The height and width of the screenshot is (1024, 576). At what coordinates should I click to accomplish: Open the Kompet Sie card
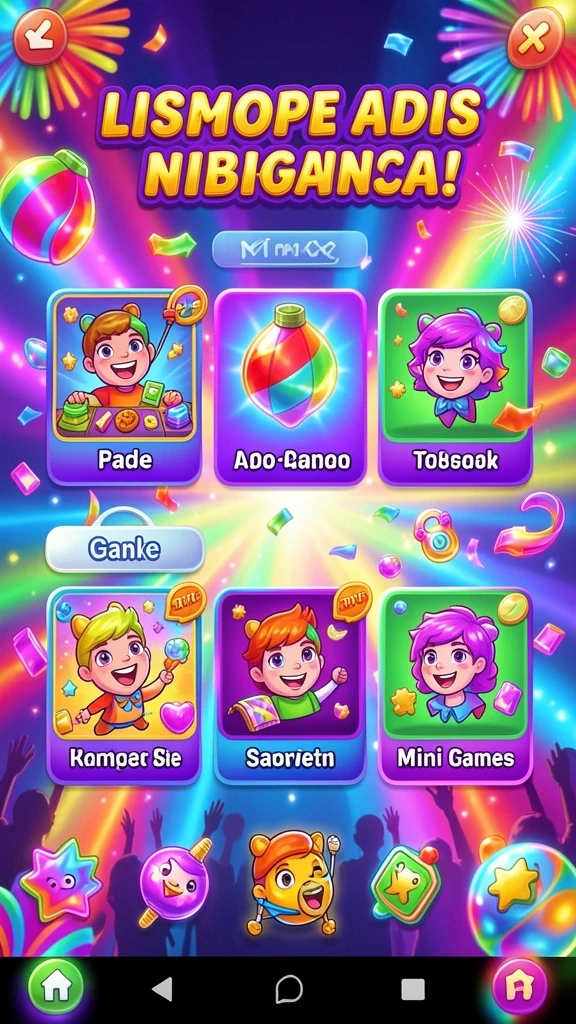click(x=124, y=686)
